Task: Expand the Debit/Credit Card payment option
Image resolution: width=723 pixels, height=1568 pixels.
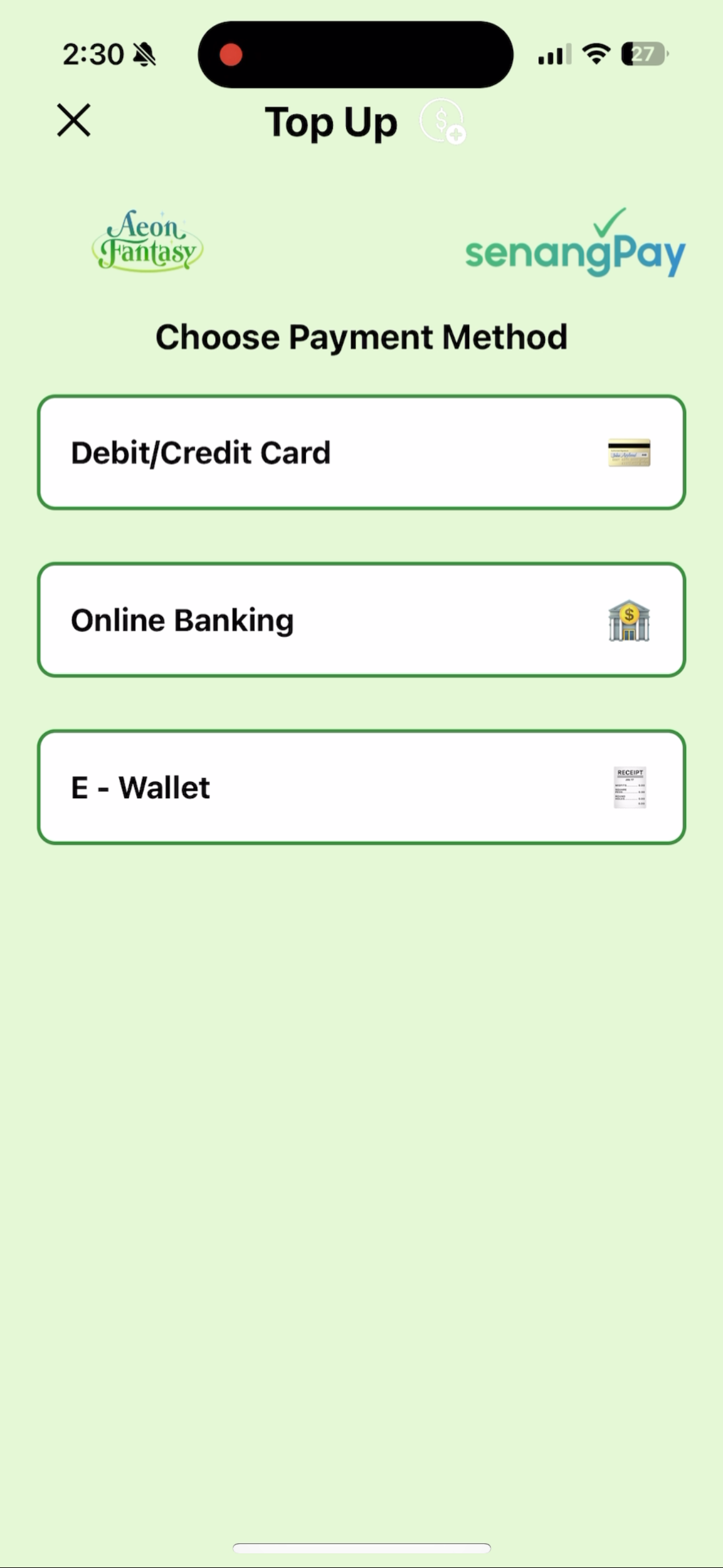Action: coord(362,453)
